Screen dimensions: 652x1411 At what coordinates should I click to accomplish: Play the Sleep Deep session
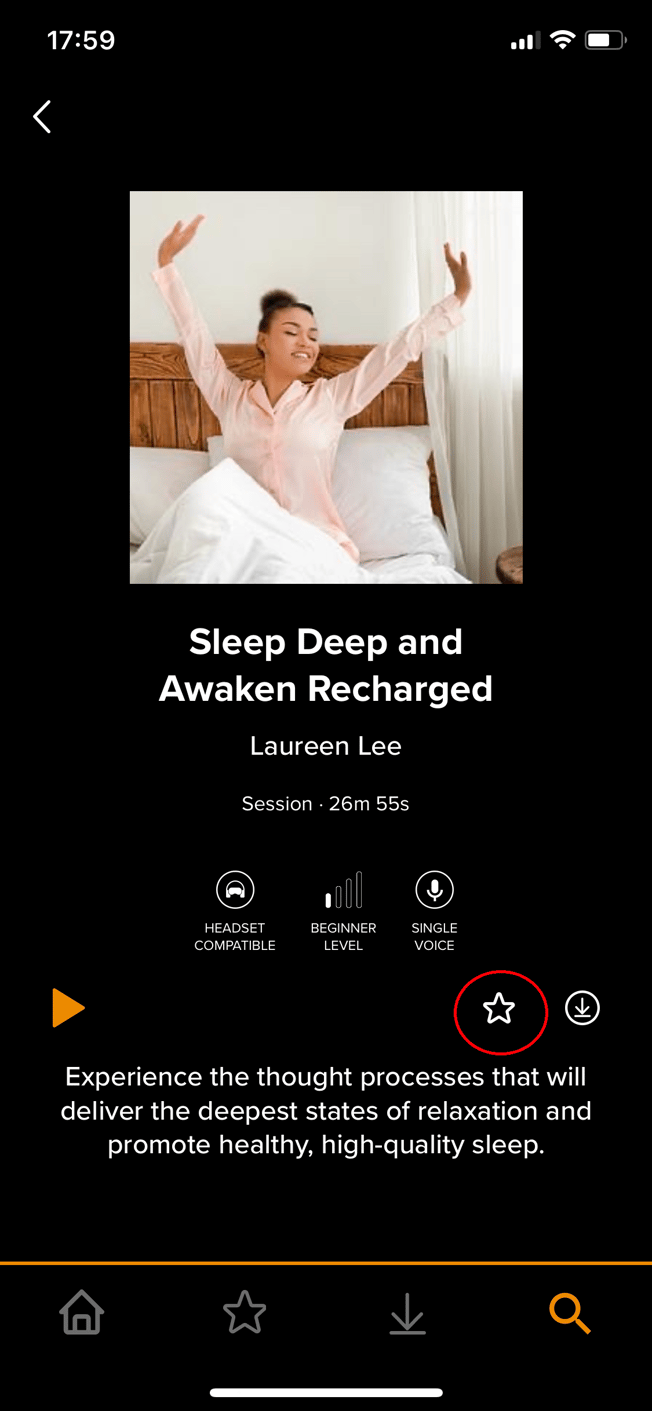pyautogui.click(x=68, y=1008)
